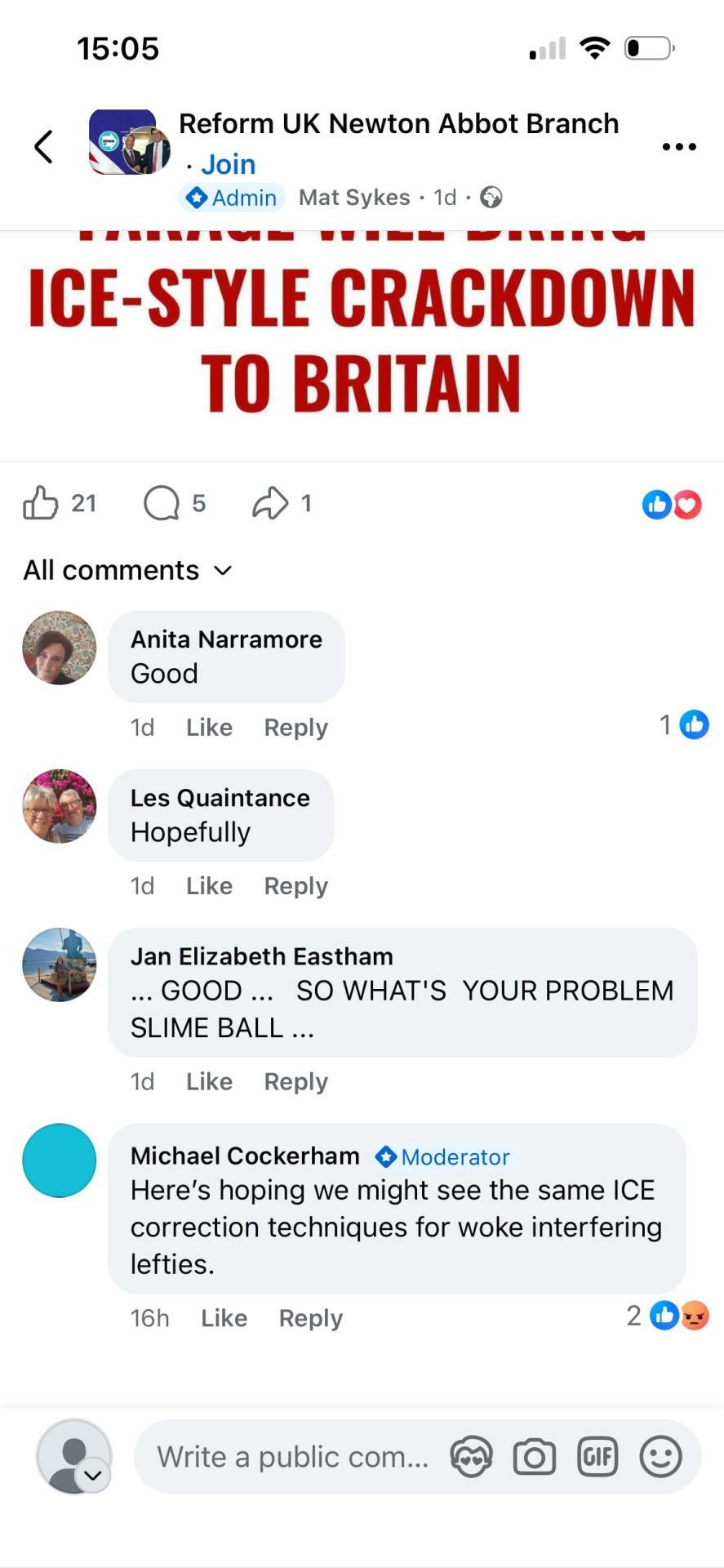Open the GIF picker
This screenshot has height=1568, width=724.
coord(597,1456)
